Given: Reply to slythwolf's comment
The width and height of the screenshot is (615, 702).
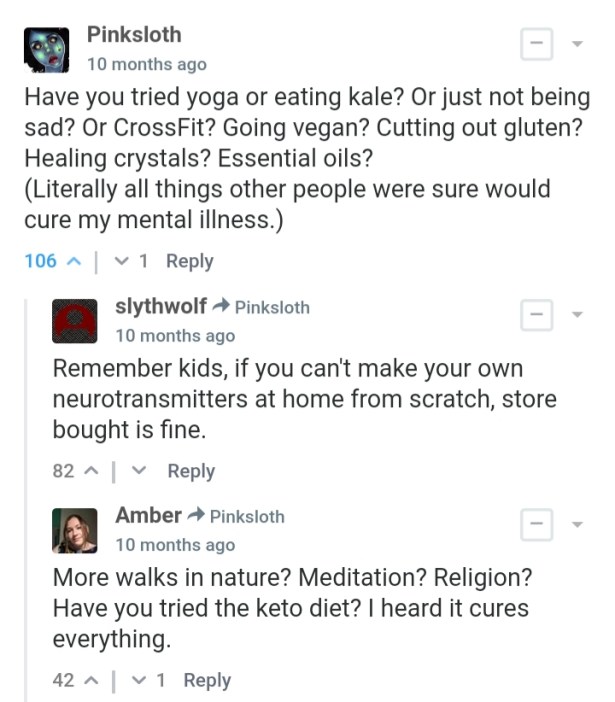Looking at the screenshot, I should click(x=191, y=471).
